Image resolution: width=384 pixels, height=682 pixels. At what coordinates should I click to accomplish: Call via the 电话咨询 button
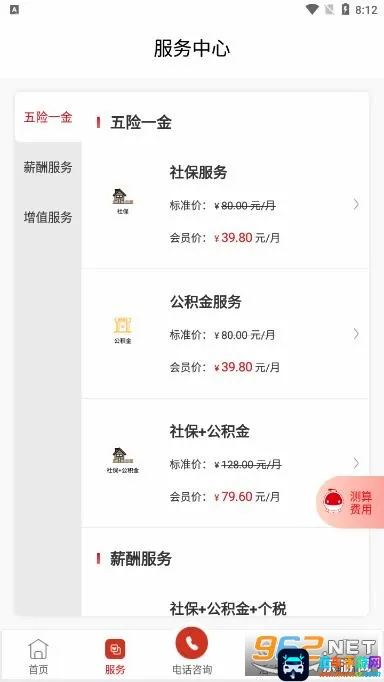pyautogui.click(x=192, y=651)
